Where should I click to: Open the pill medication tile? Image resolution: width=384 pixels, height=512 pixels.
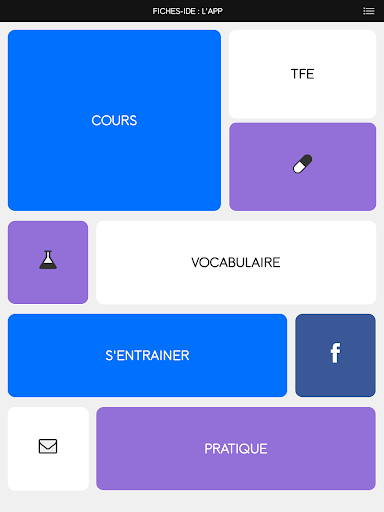click(x=302, y=167)
